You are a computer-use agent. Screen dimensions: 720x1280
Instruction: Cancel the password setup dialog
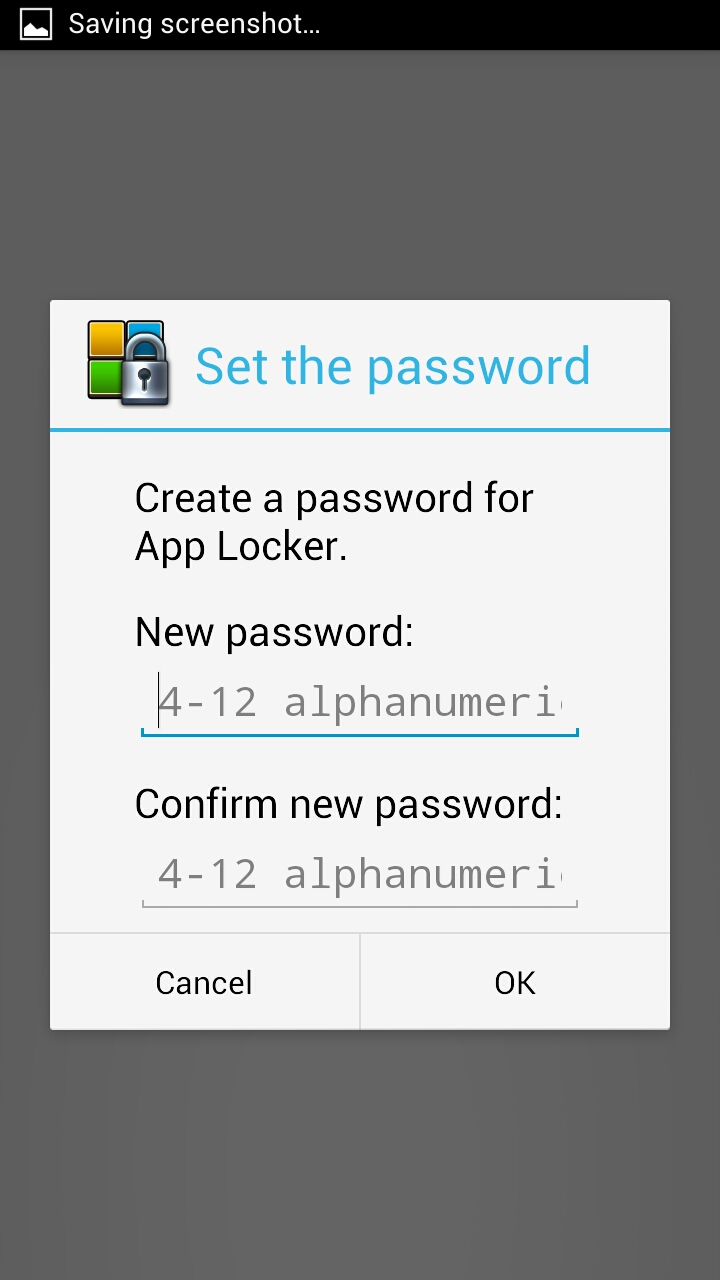[204, 982]
